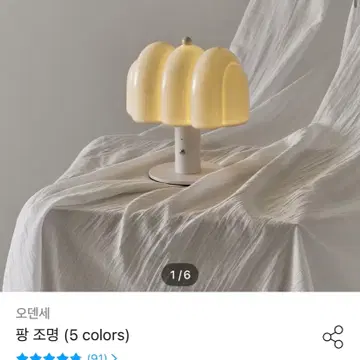Viewport: 360px width, 360px height.
Task: Open the 오덴세 brand page
Action: pos(33,313)
